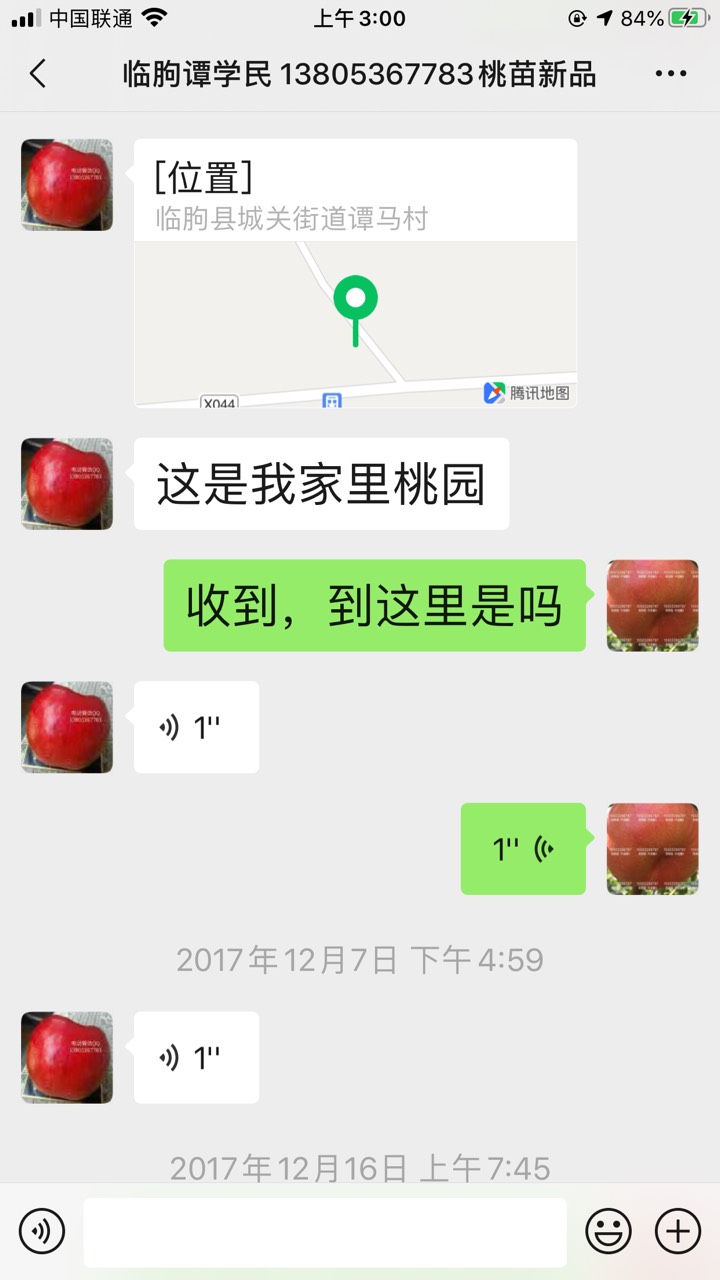720x1280 pixels.
Task: Play the sent green voice message
Action: 523,849
